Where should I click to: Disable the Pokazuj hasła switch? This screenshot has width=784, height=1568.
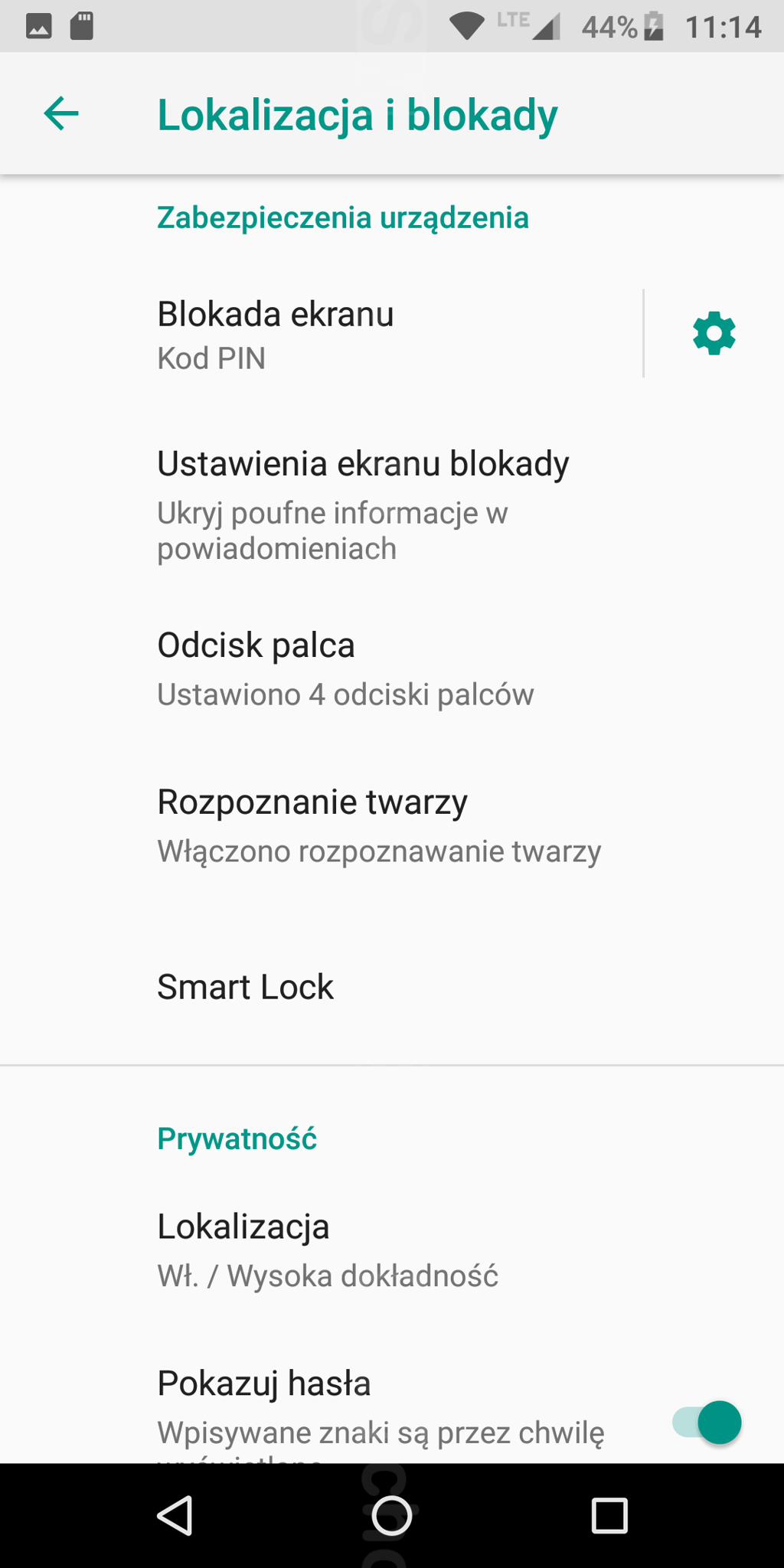coord(706,1423)
